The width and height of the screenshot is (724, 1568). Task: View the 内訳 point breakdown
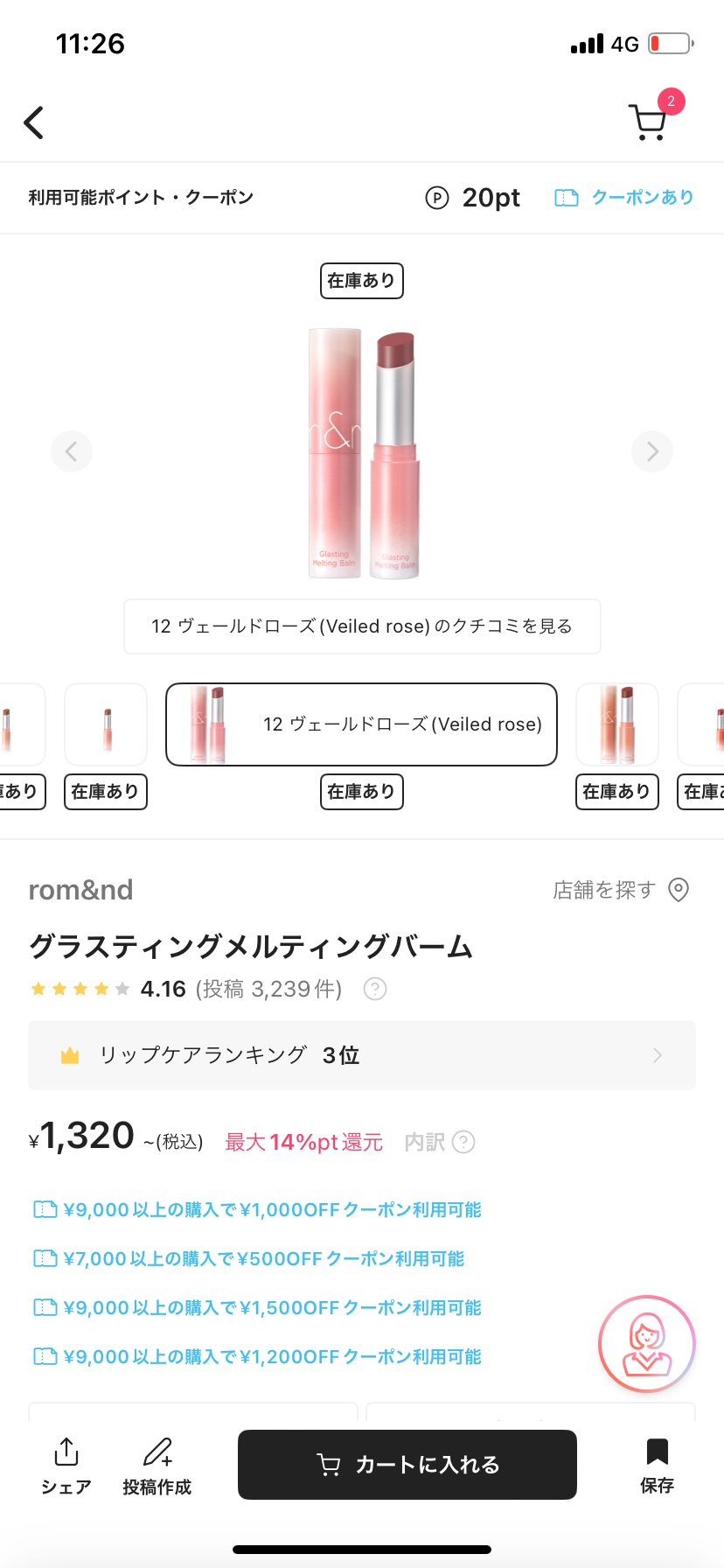pos(439,1142)
